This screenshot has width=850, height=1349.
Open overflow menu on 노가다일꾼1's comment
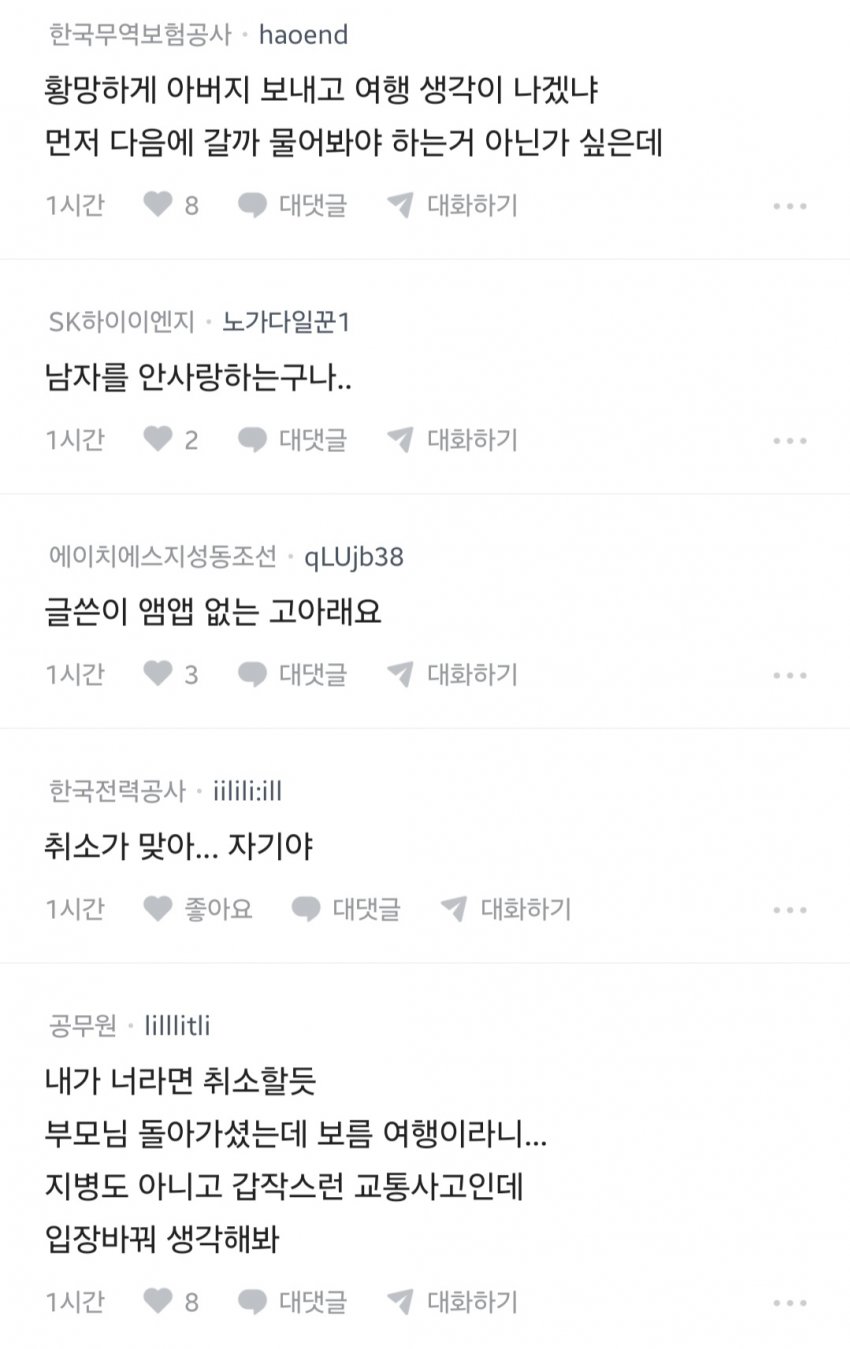789,441
